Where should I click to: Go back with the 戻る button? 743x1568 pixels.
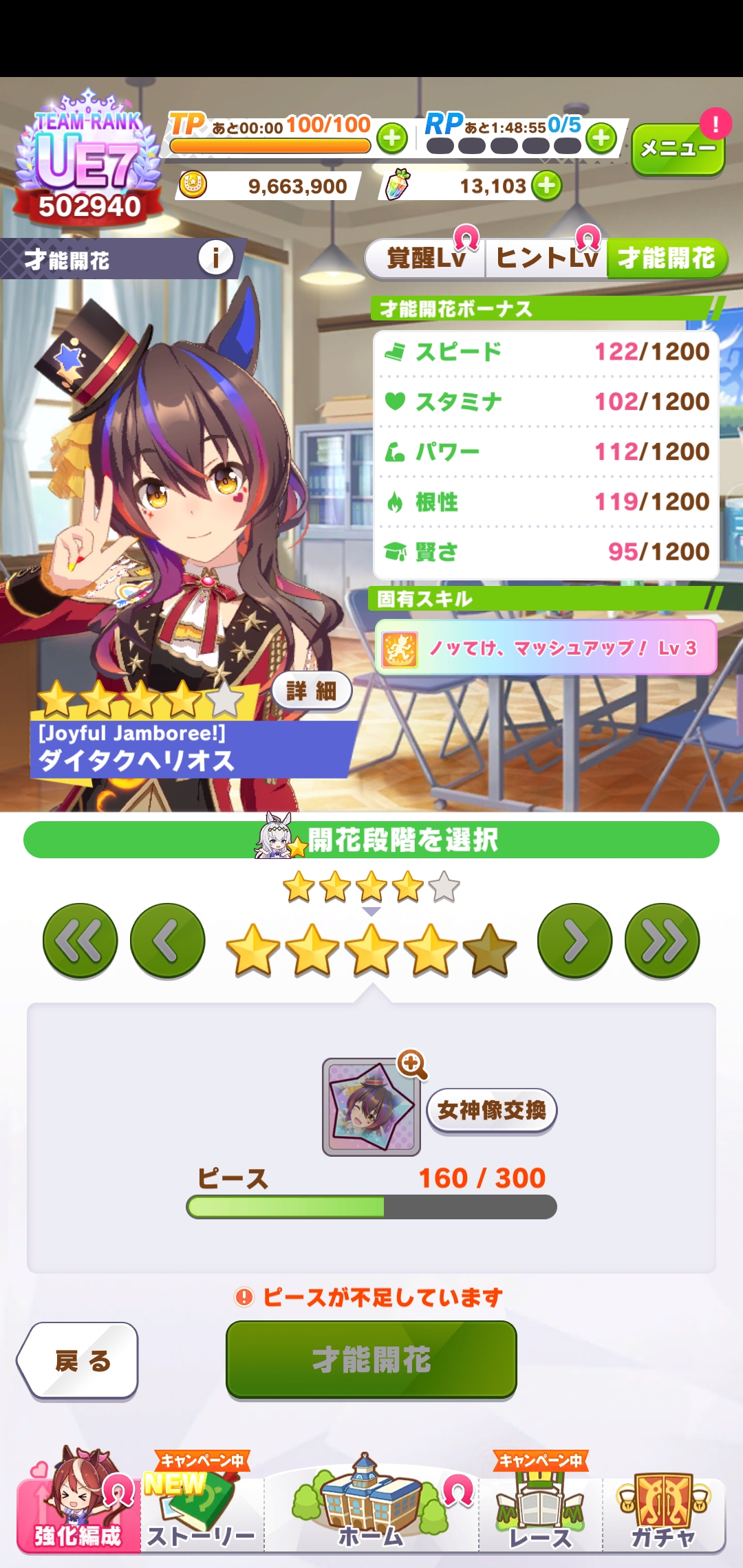click(x=79, y=1360)
